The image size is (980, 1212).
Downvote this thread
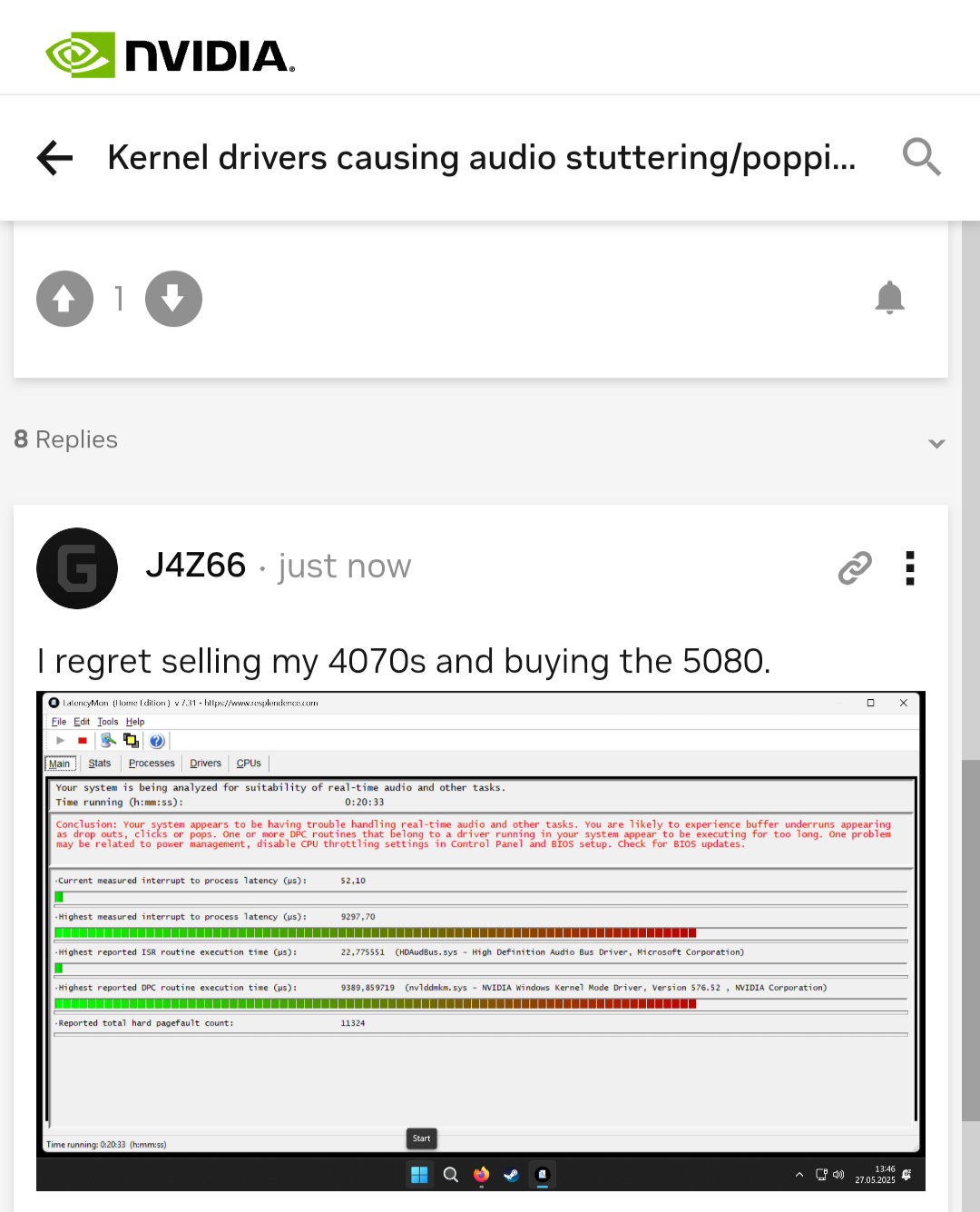tap(173, 299)
